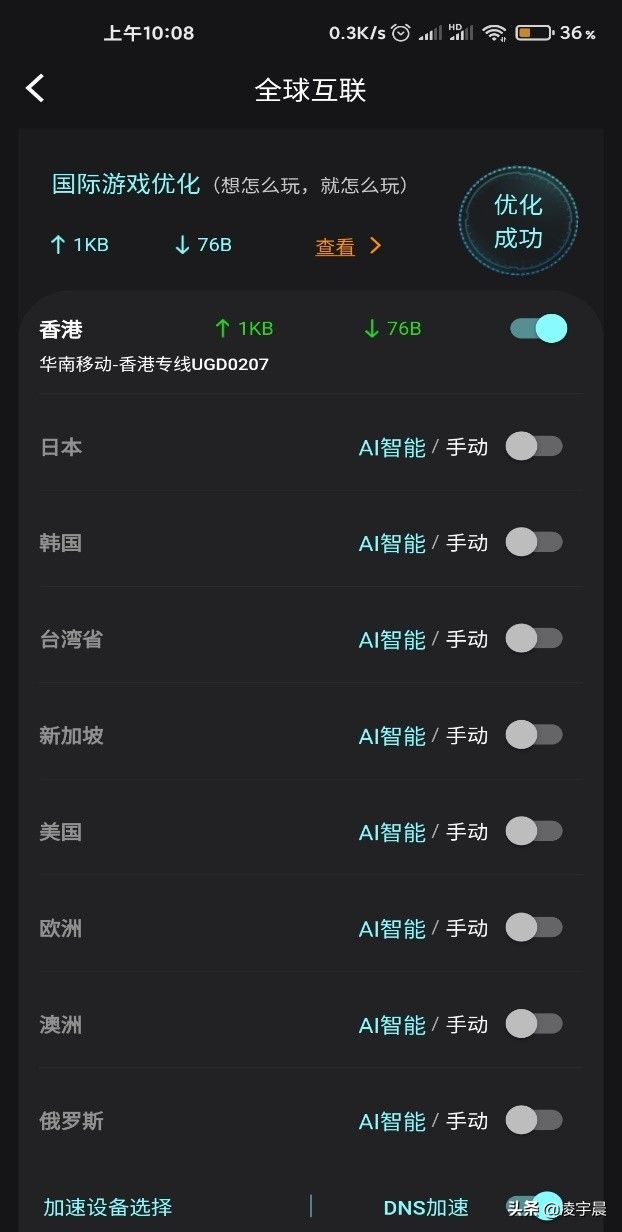
Task: Turn on the 美国 region switch
Action: pyautogui.click(x=534, y=831)
